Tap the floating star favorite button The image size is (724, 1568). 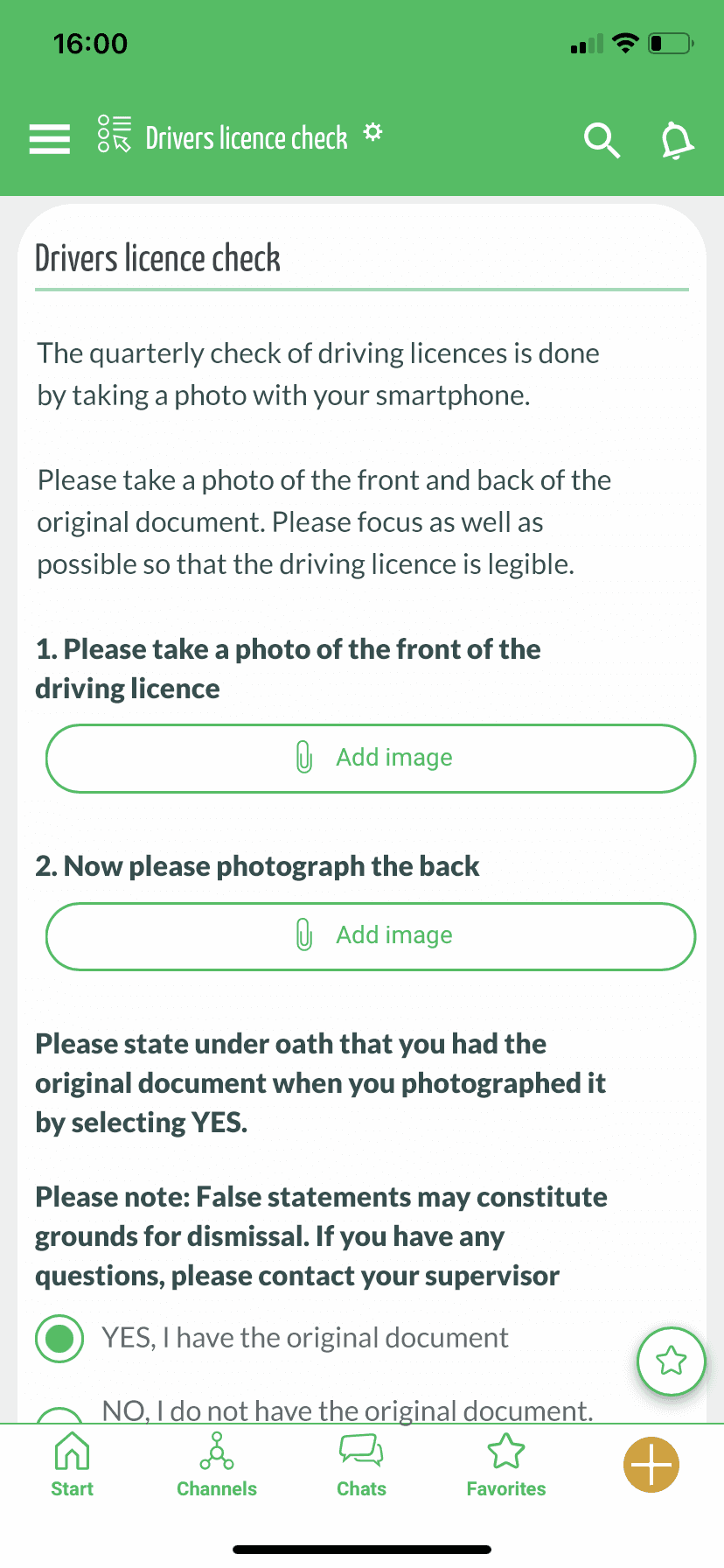(671, 1361)
